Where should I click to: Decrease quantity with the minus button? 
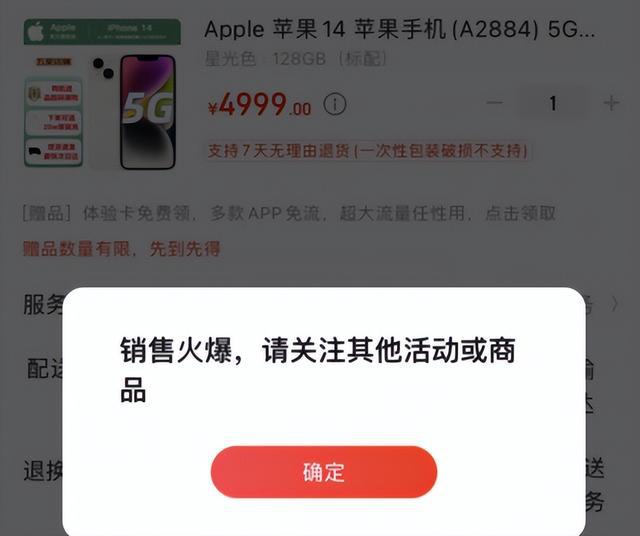pyautogui.click(x=494, y=103)
